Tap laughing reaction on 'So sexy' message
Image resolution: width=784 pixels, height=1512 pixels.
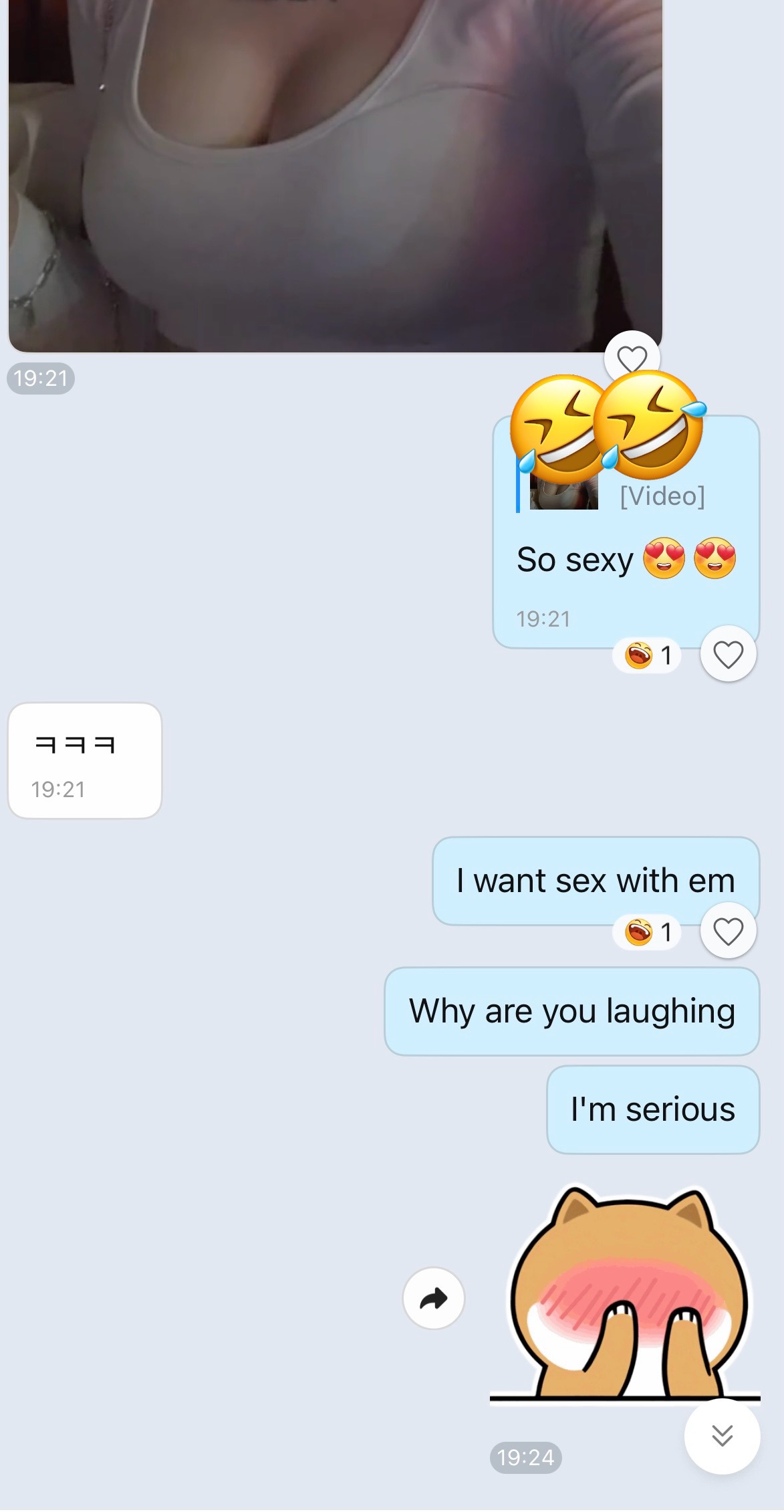pos(647,655)
